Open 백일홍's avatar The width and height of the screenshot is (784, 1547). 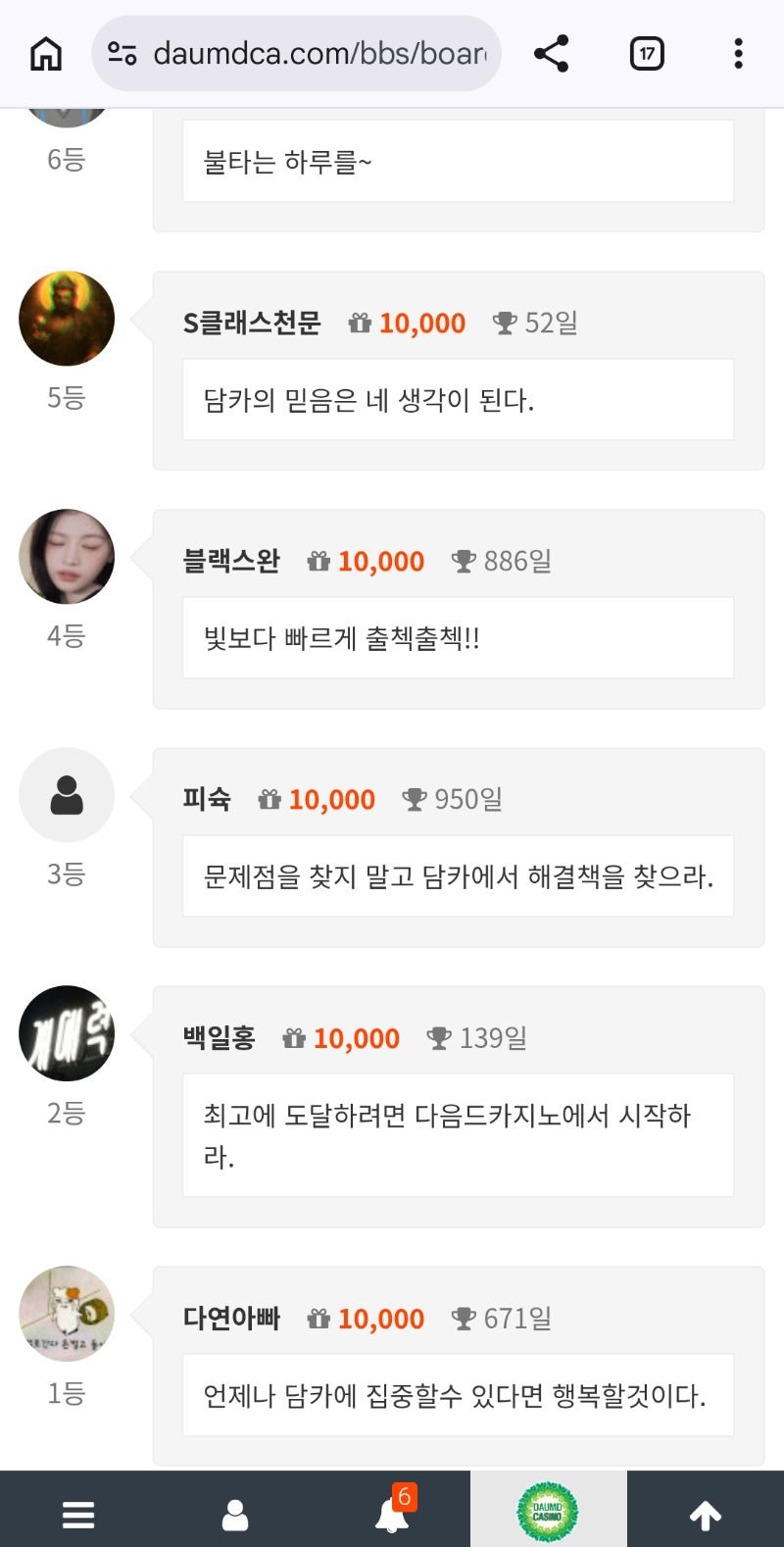[x=67, y=1033]
